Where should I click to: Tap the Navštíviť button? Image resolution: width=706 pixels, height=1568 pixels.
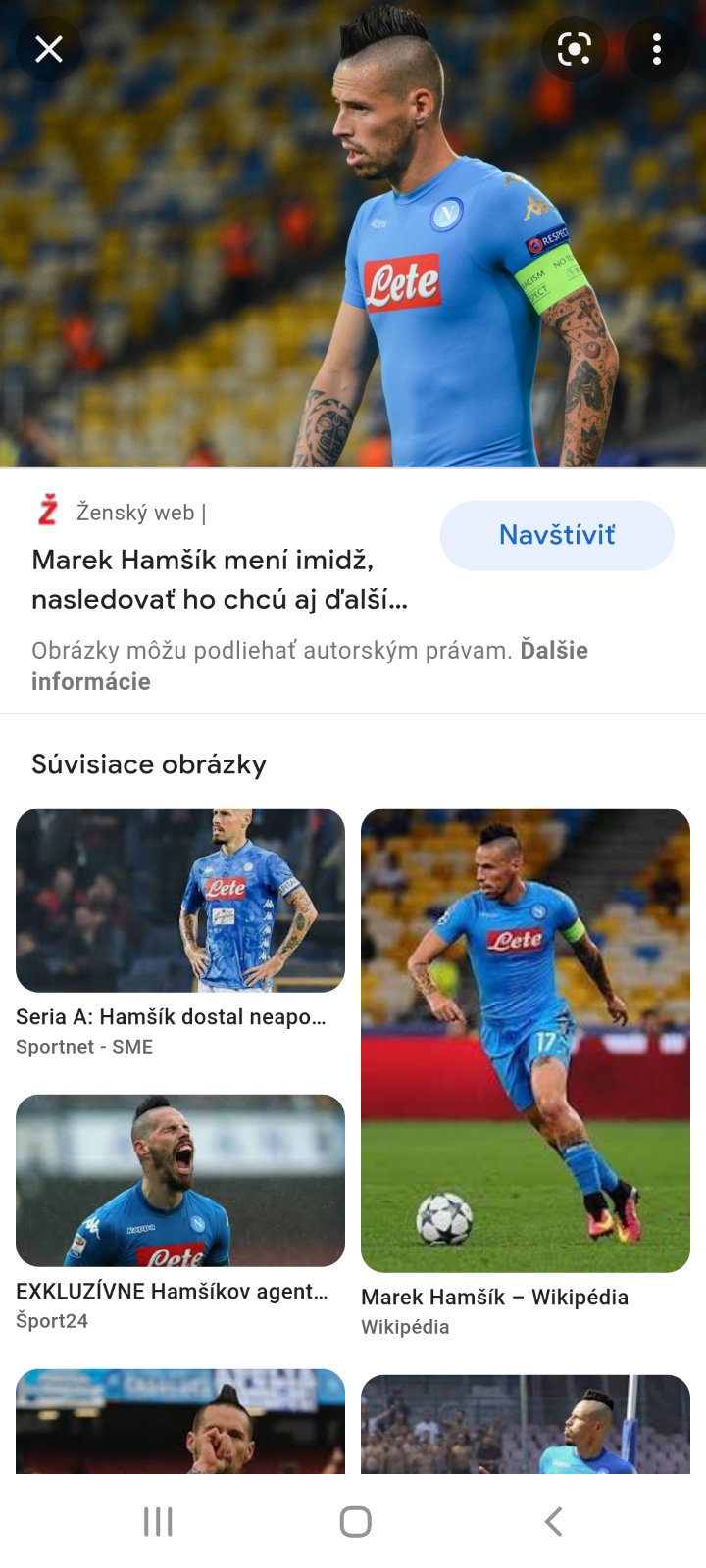pos(557,535)
